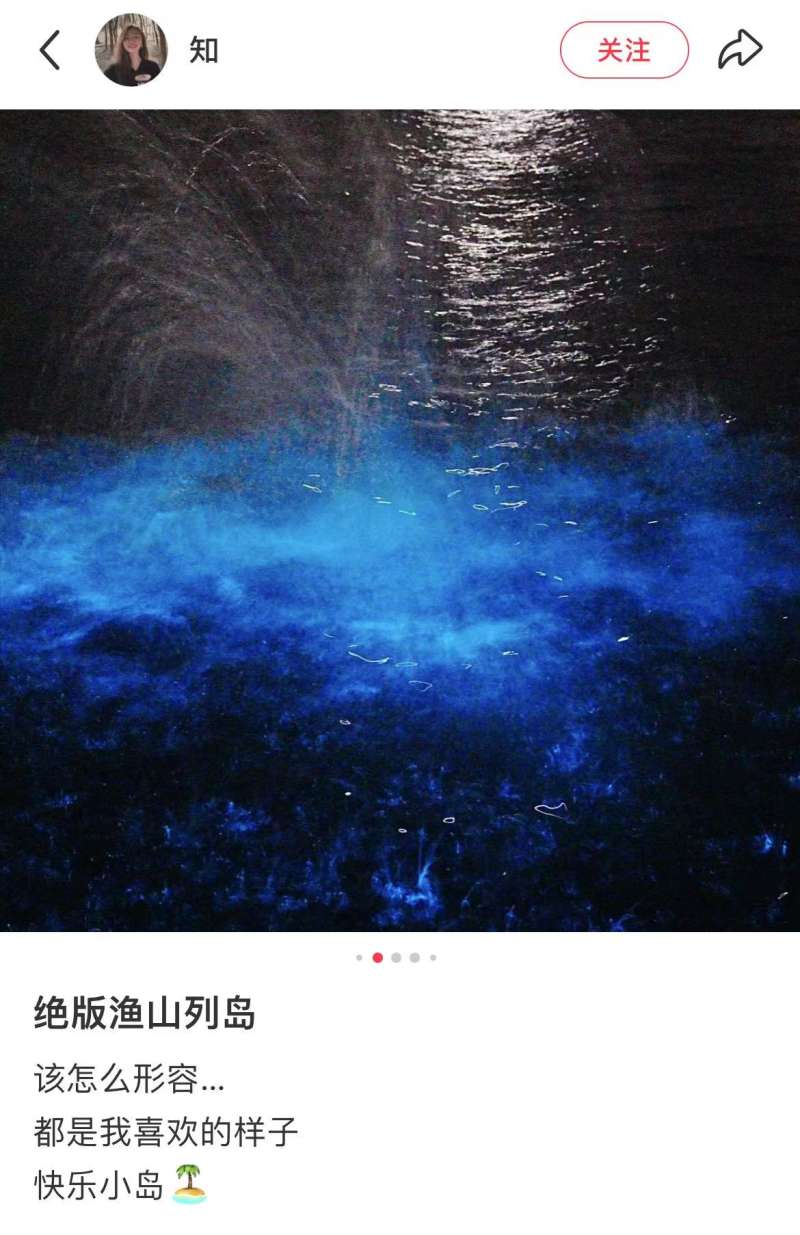Share this post using the arrow icon
The height and width of the screenshot is (1235, 800).
click(x=740, y=50)
